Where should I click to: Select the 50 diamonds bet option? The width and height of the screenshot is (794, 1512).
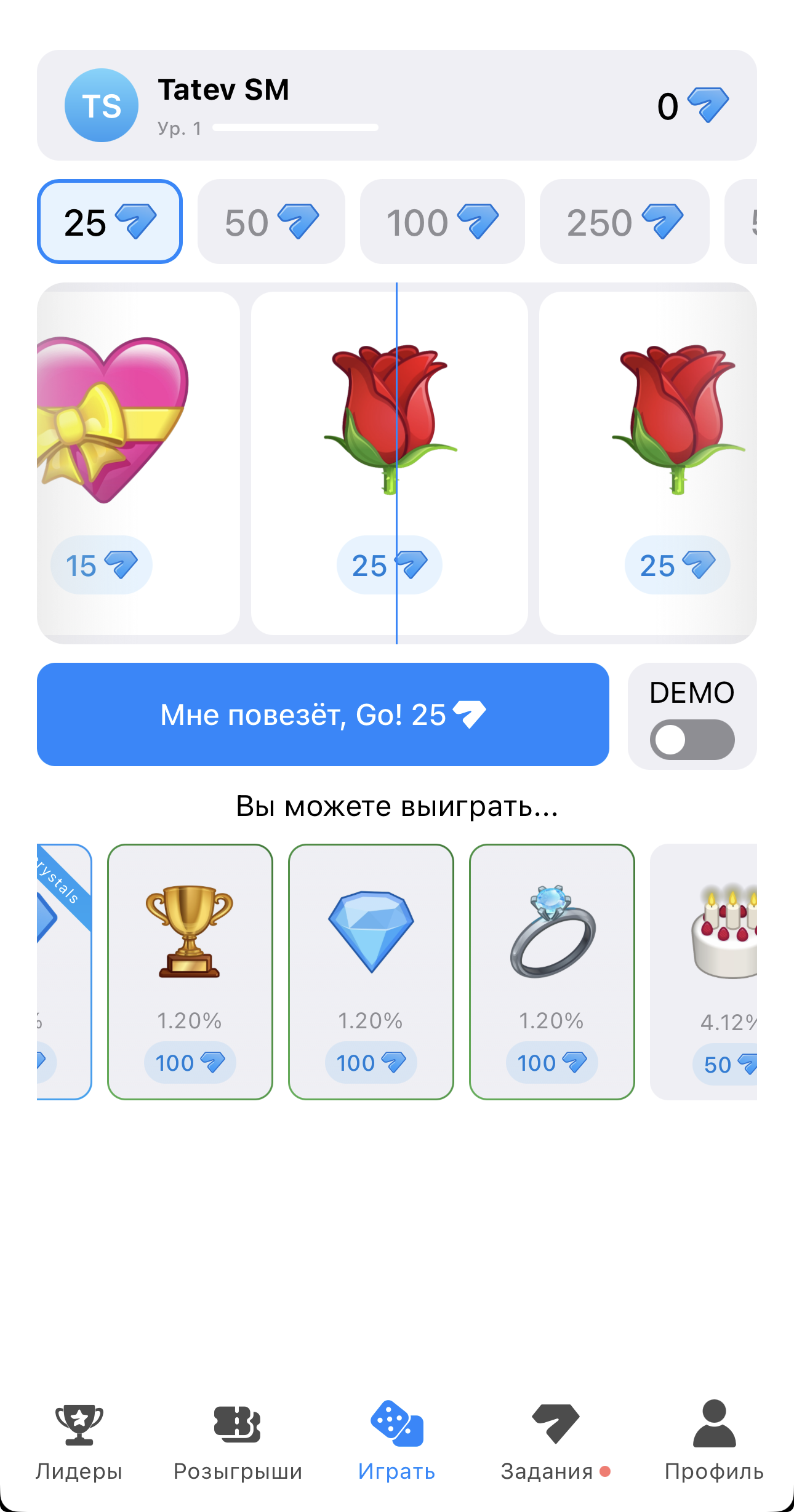[271, 221]
